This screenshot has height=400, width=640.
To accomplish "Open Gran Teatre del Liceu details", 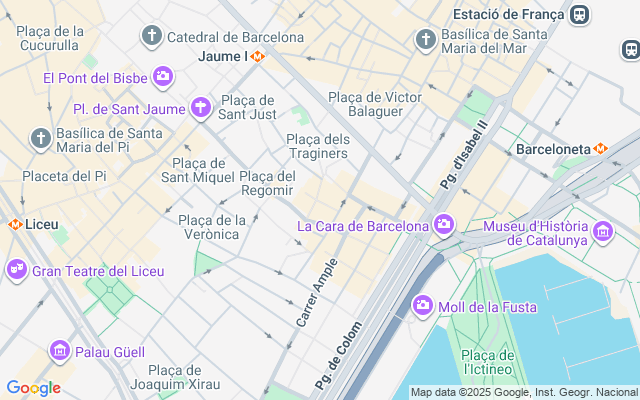I will [x=17, y=270].
